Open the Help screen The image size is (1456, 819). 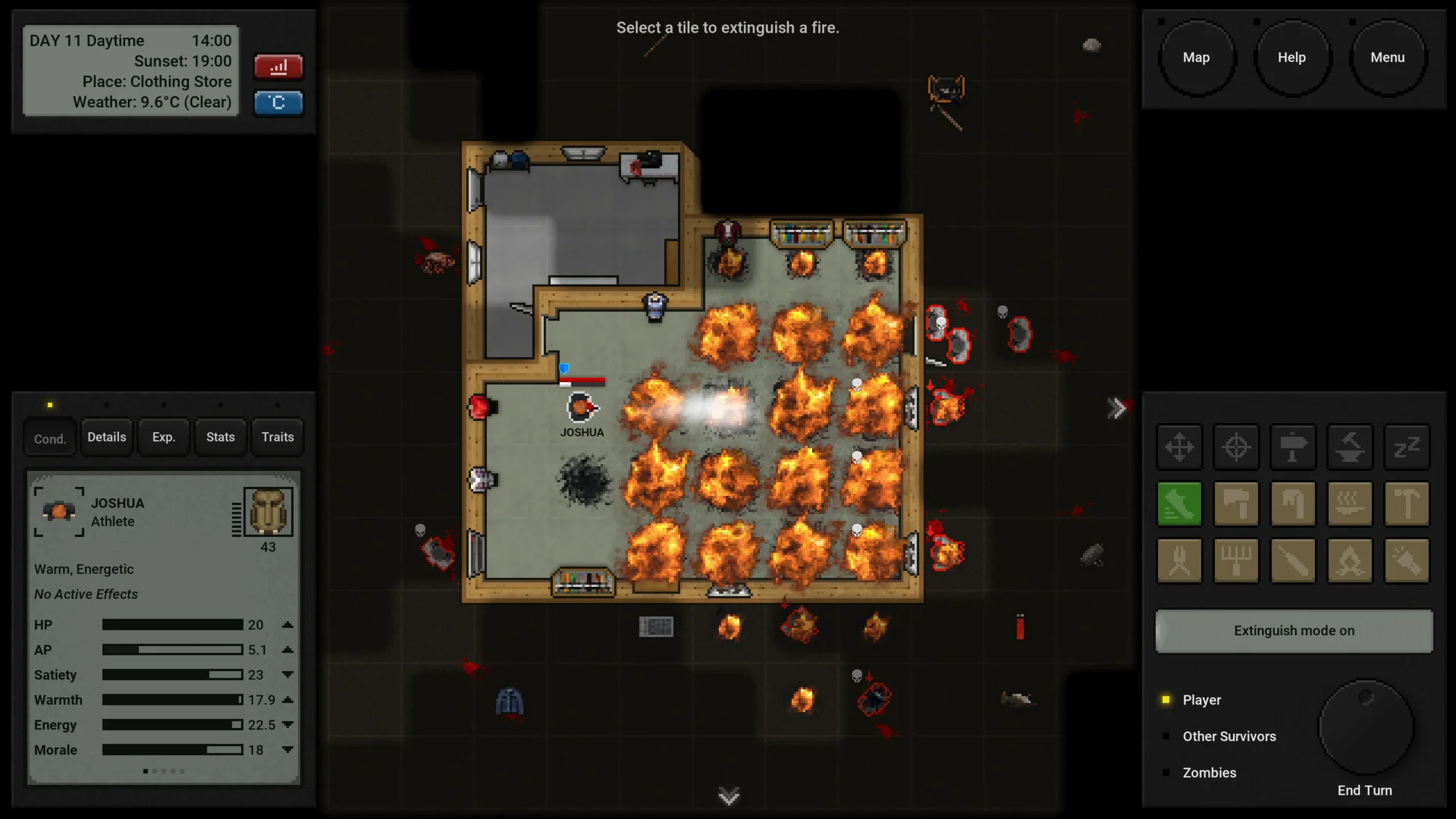click(x=1291, y=58)
